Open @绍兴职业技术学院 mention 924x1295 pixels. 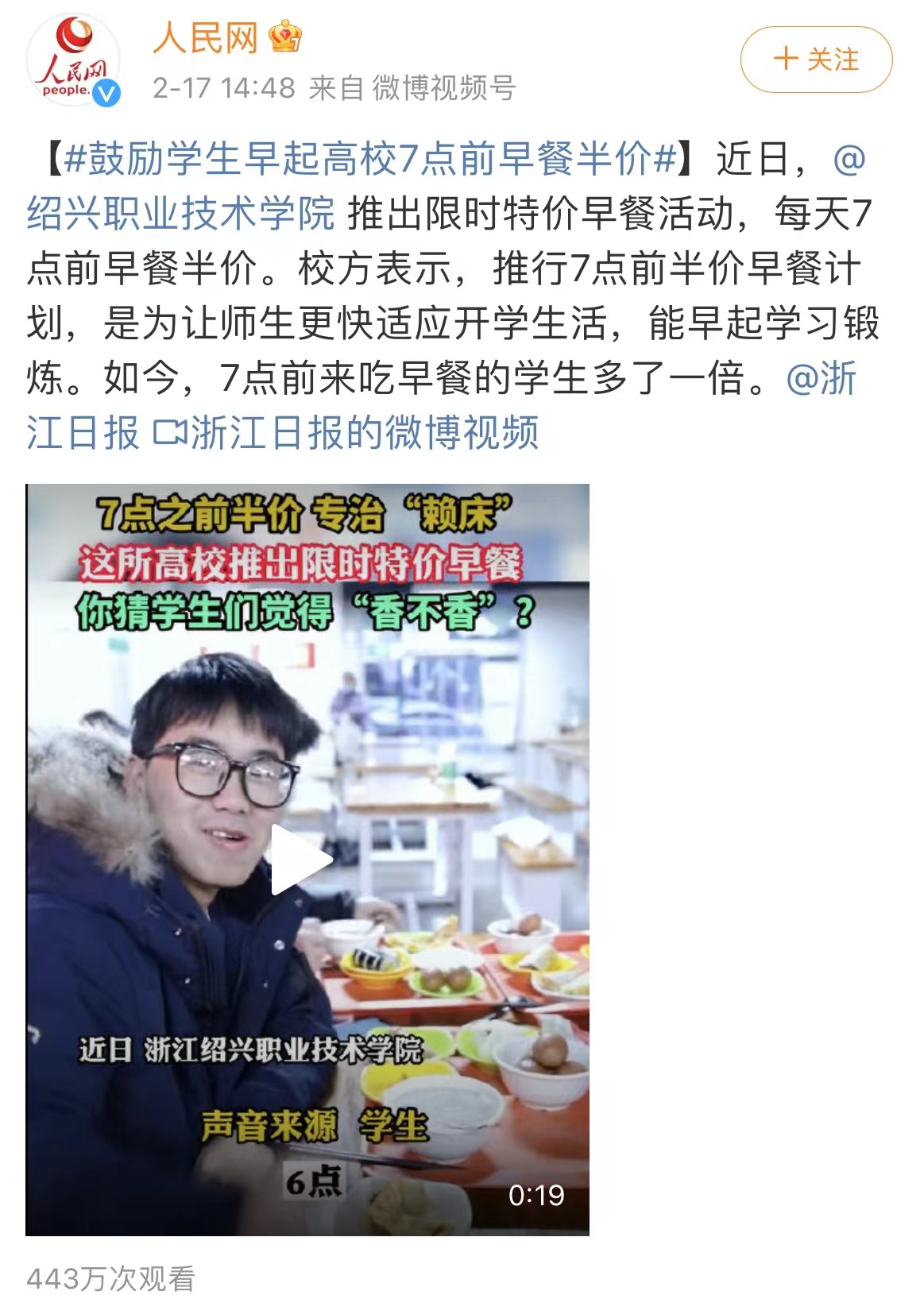181,213
